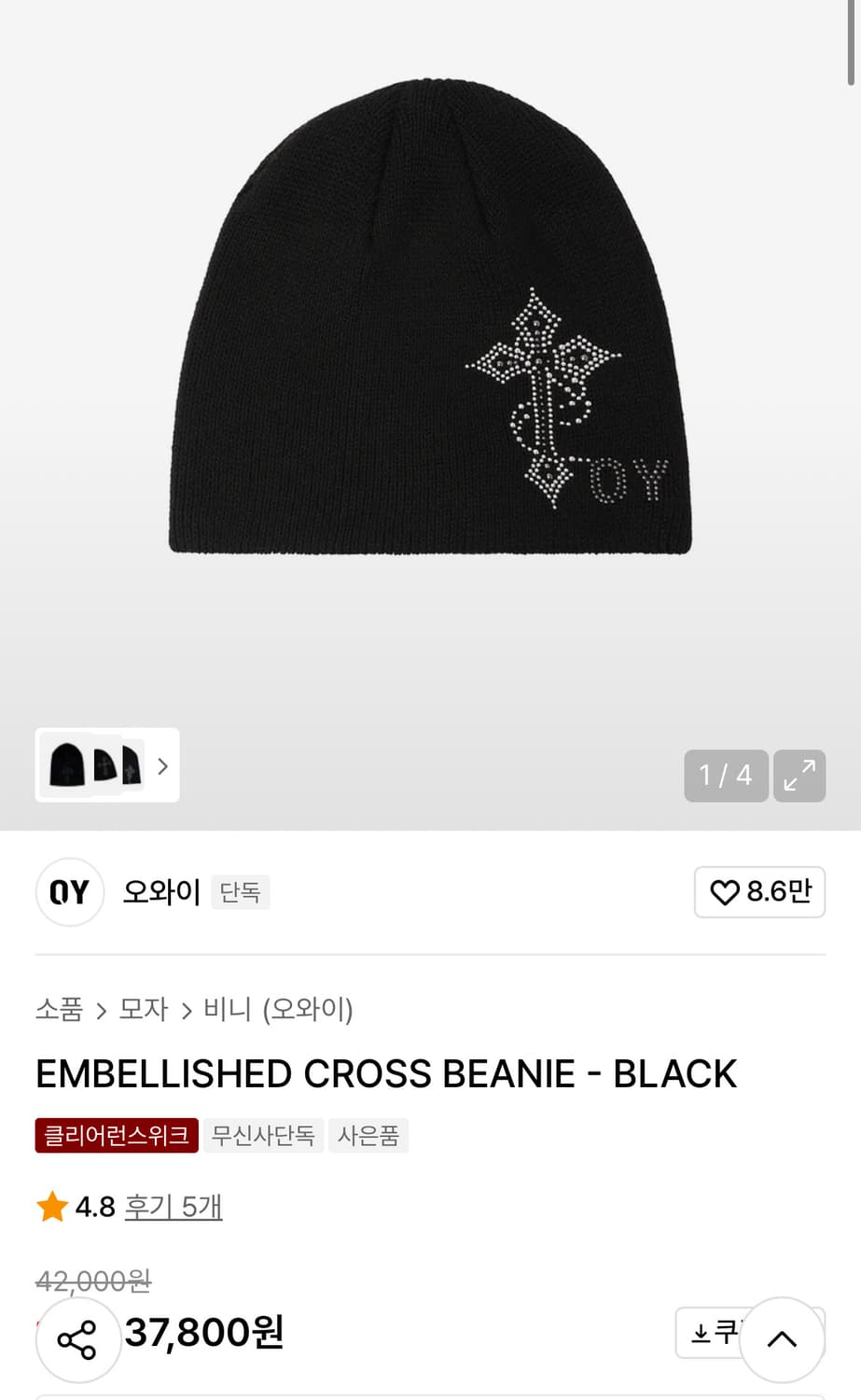This screenshot has width=861, height=1400.
Task: Tap the brand name 오와이
Action: tap(160, 892)
